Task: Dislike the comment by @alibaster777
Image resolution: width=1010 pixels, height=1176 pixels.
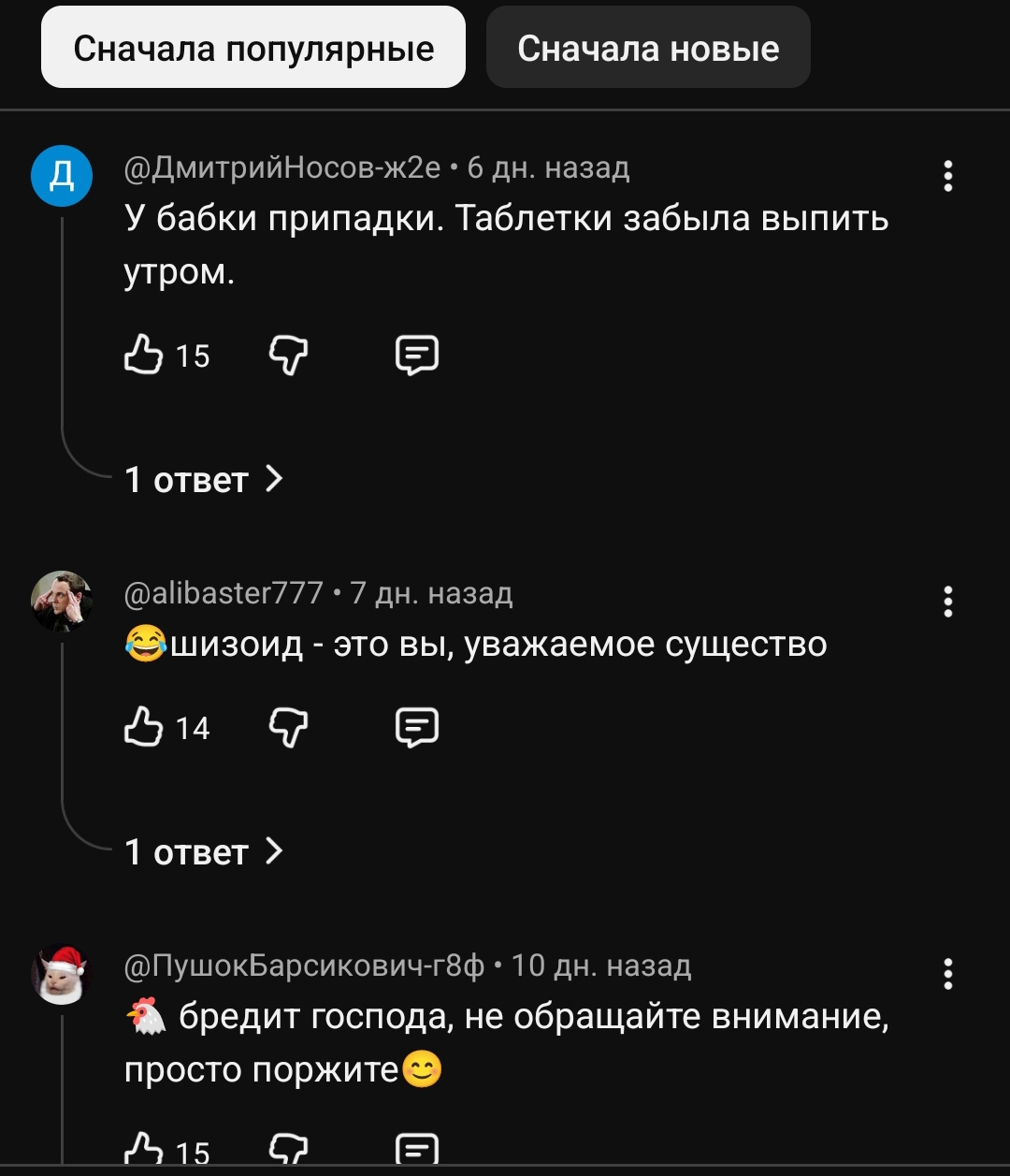Action: [x=288, y=728]
